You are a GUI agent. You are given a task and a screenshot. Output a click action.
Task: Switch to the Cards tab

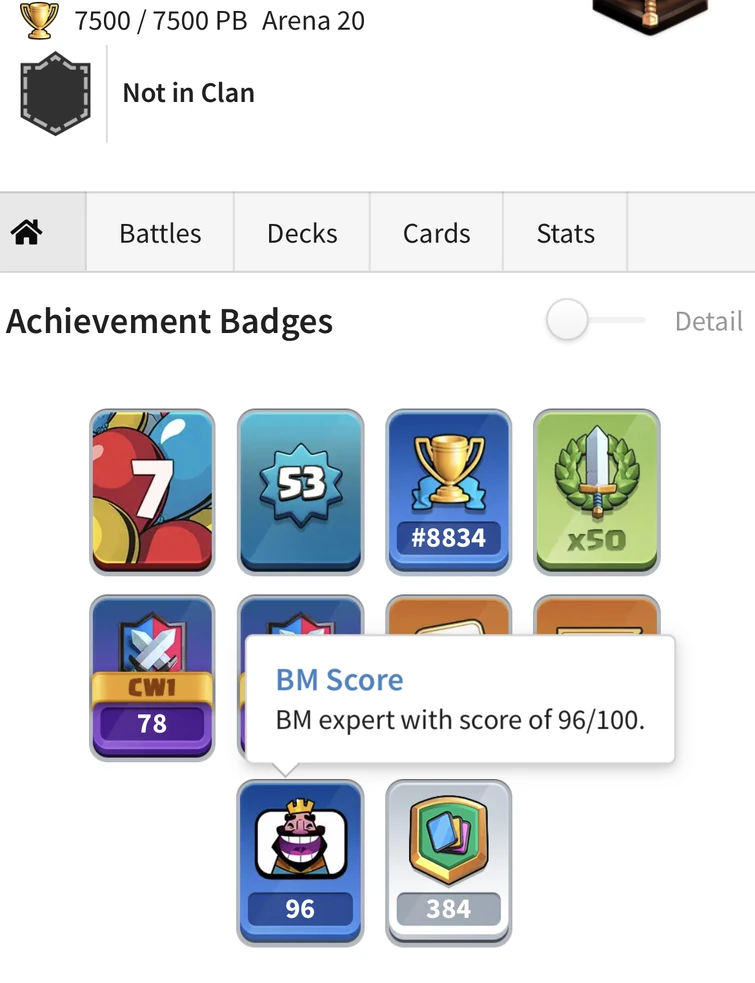tap(436, 232)
